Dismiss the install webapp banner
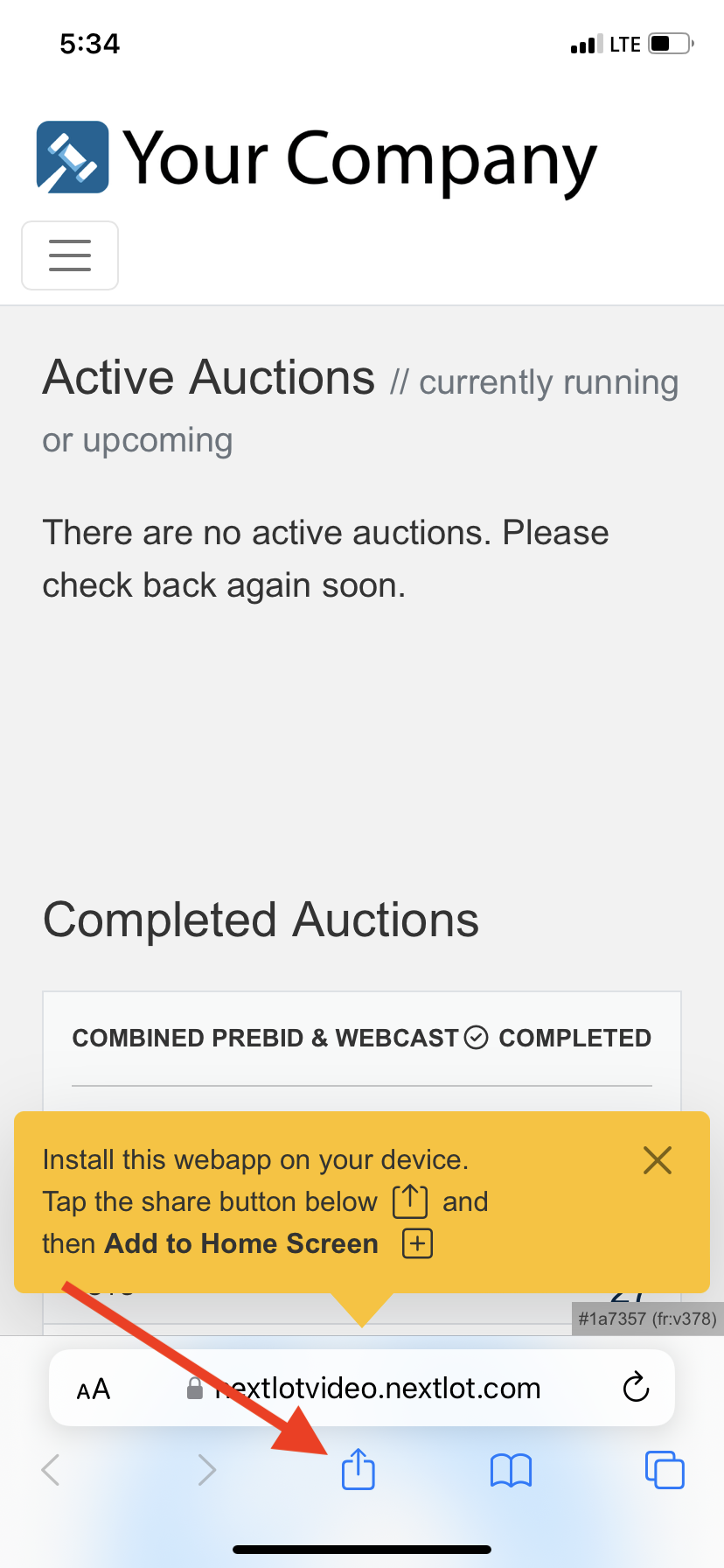Screen dimensions: 724x1568 coord(657,1160)
